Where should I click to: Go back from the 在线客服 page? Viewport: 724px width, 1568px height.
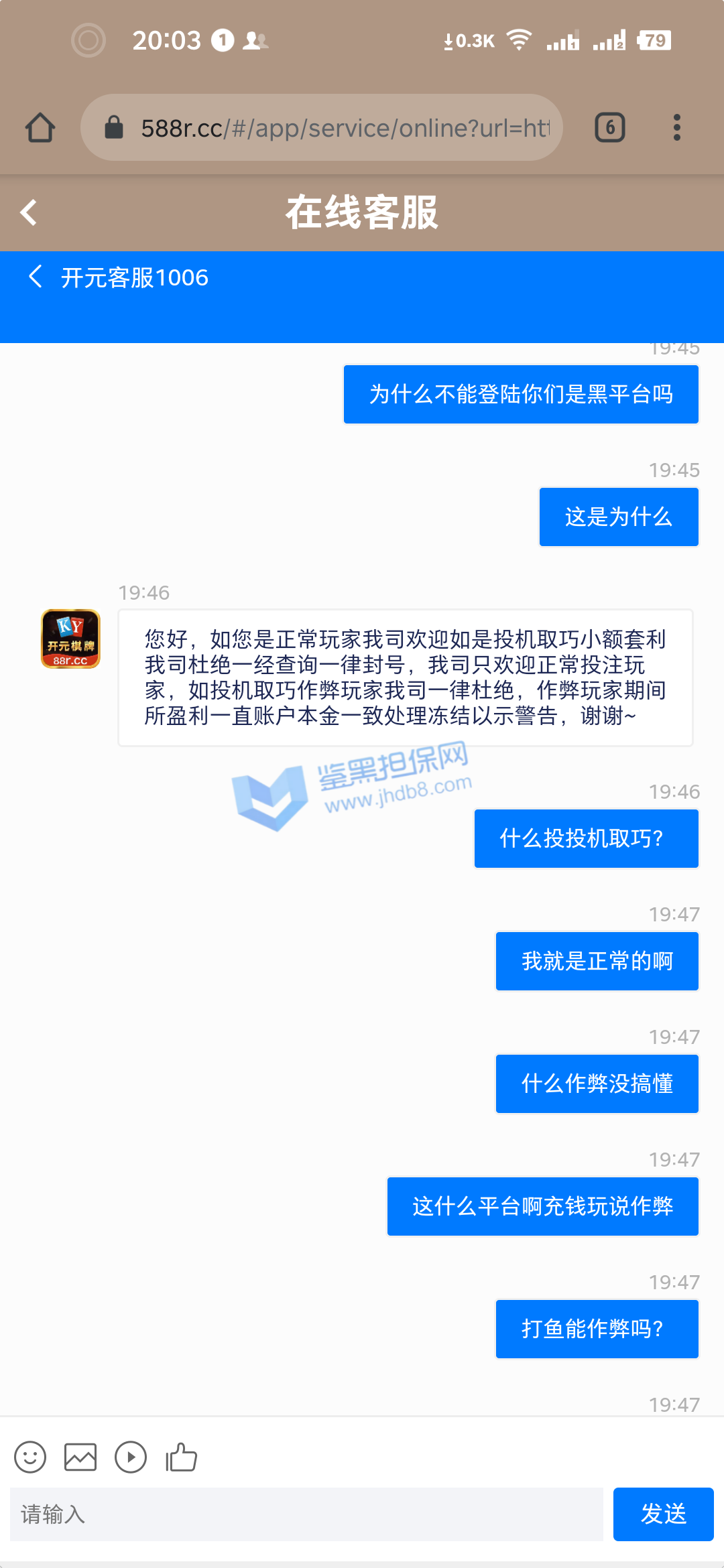(x=29, y=213)
